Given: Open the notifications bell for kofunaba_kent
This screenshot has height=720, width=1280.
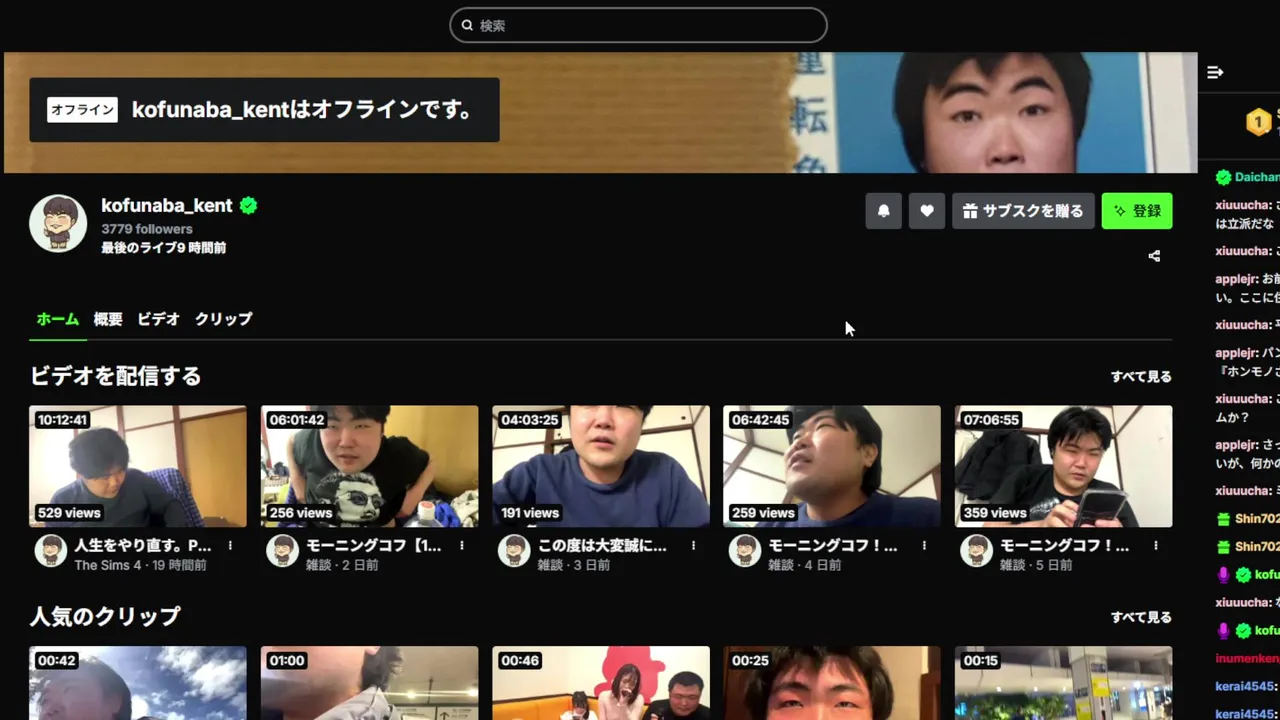Looking at the screenshot, I should (883, 211).
